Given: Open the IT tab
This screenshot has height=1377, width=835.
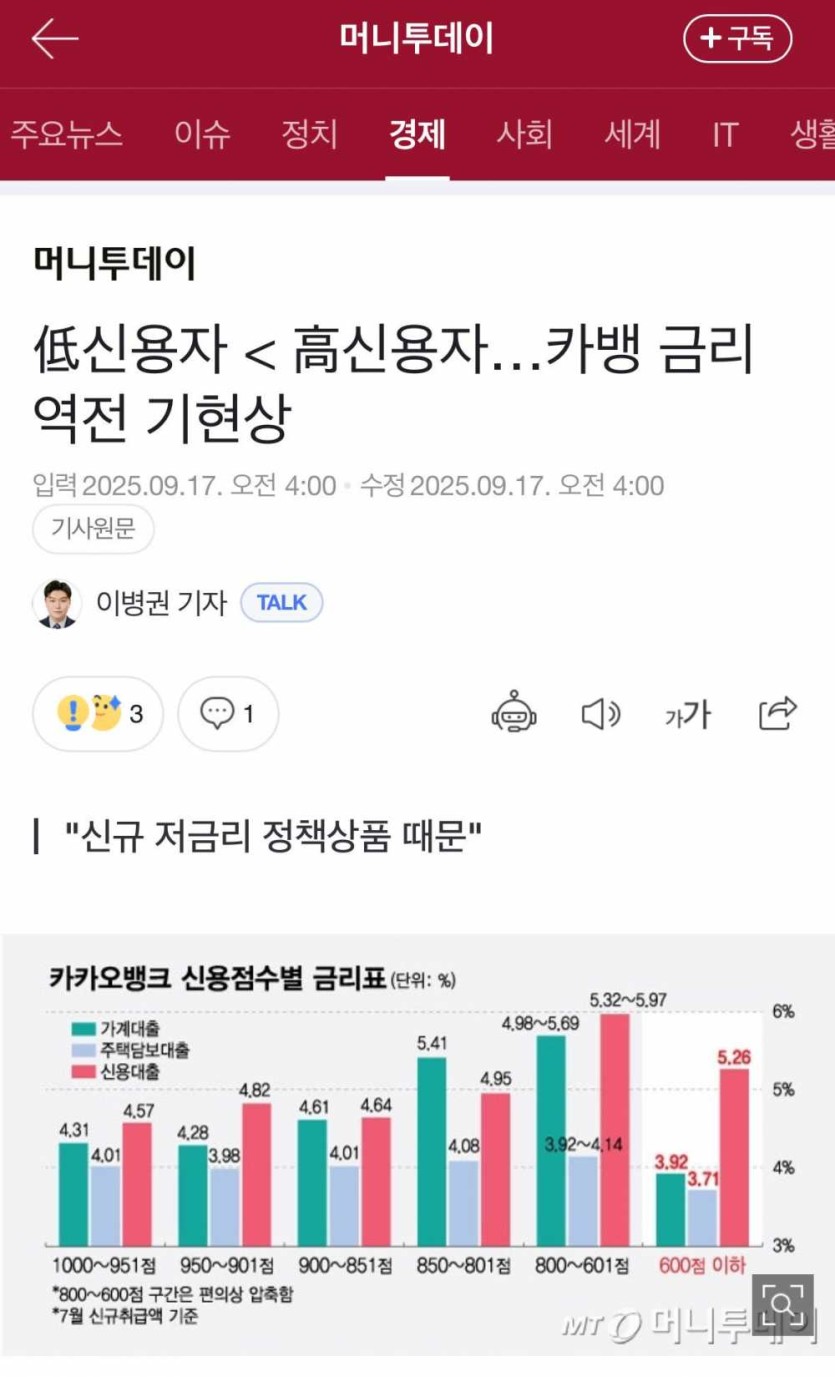Looking at the screenshot, I should tap(725, 134).
